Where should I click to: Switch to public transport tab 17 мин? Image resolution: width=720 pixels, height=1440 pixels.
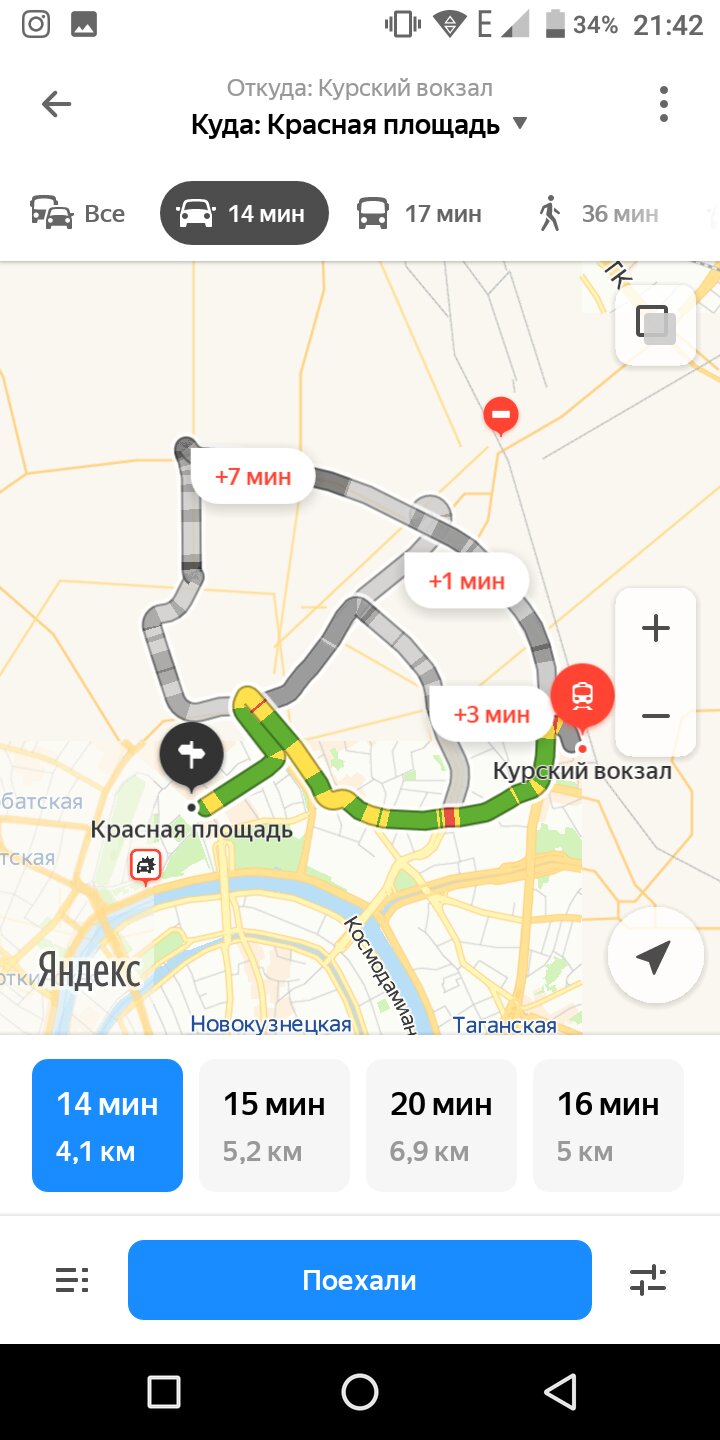(x=419, y=213)
